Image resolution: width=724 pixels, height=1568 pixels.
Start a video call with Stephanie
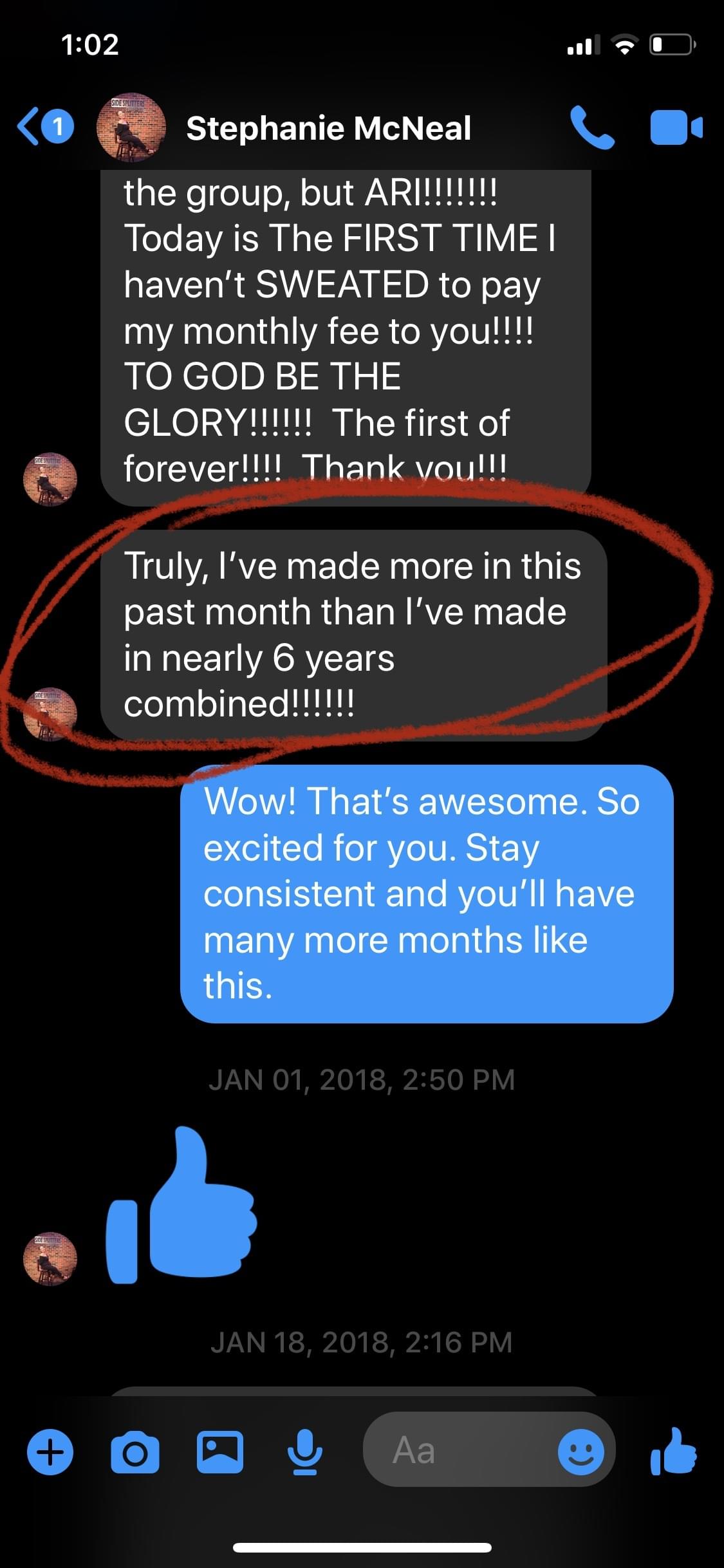(676, 127)
